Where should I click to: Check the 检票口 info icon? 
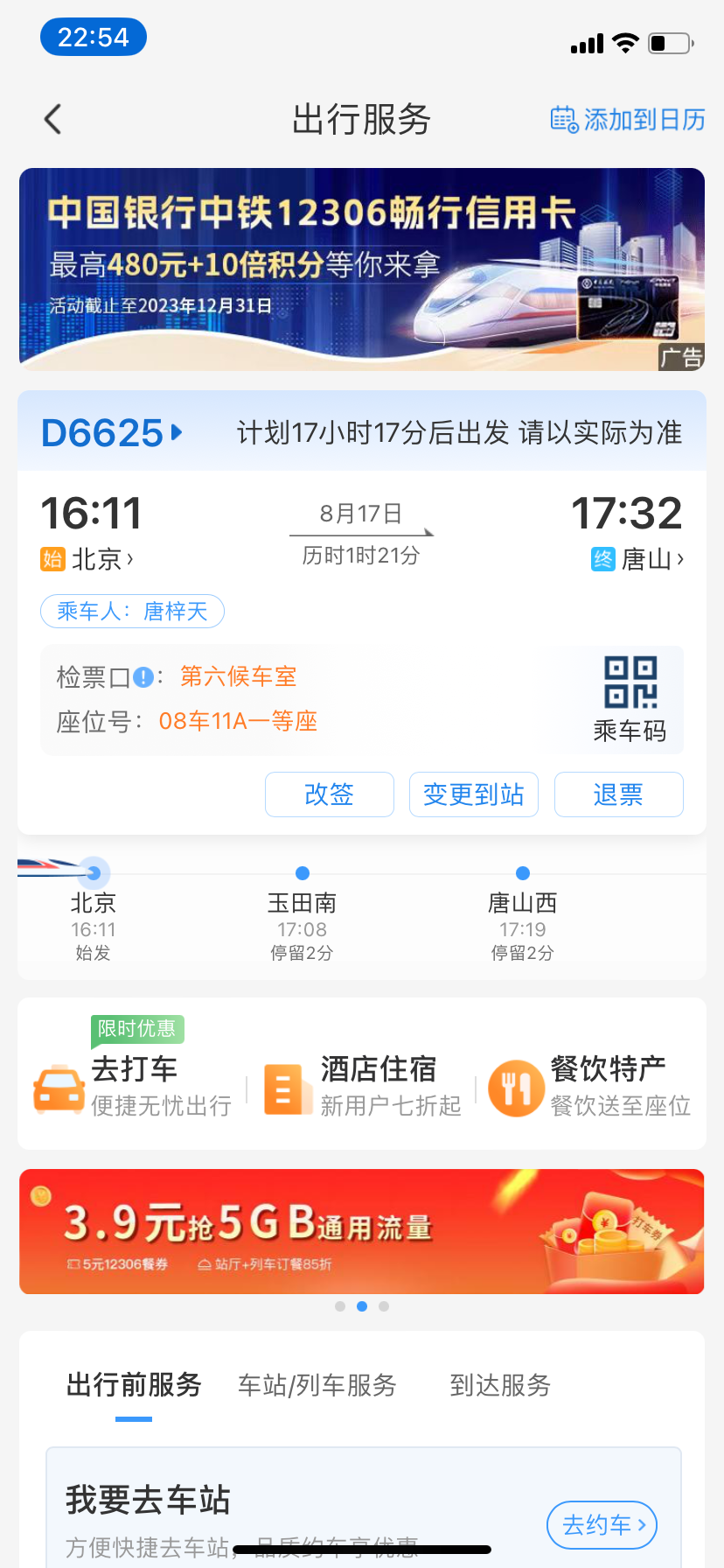point(143,677)
